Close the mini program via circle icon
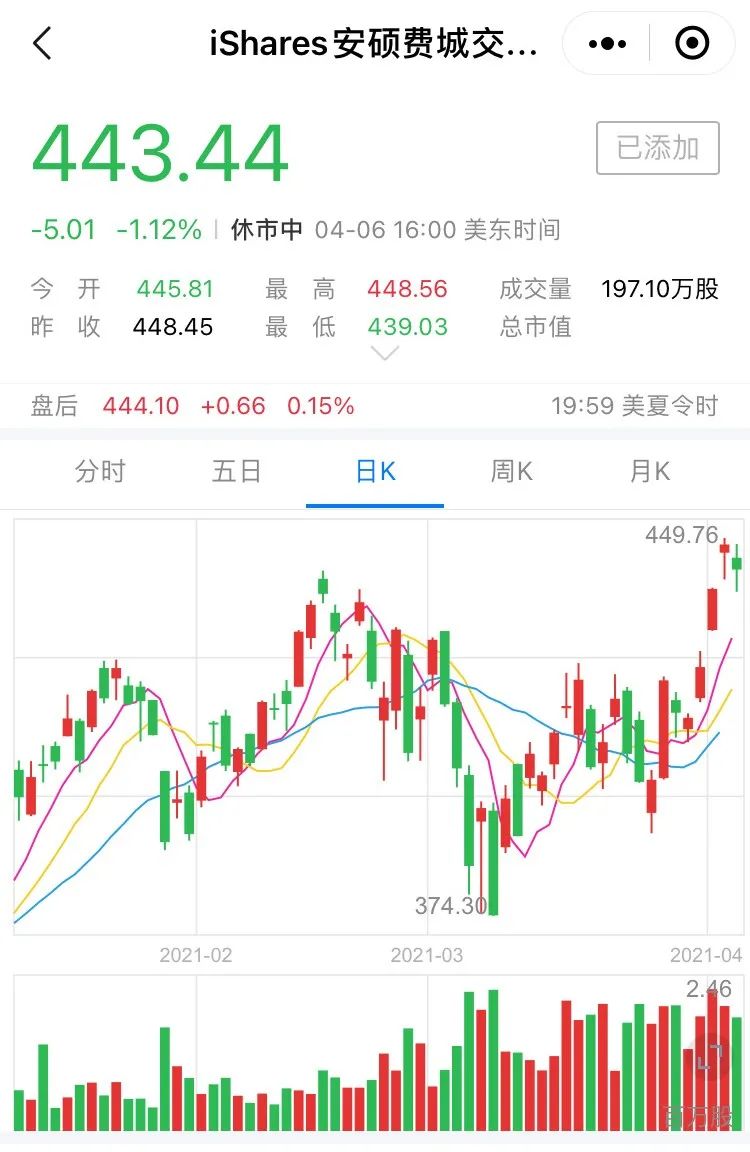 coord(692,43)
